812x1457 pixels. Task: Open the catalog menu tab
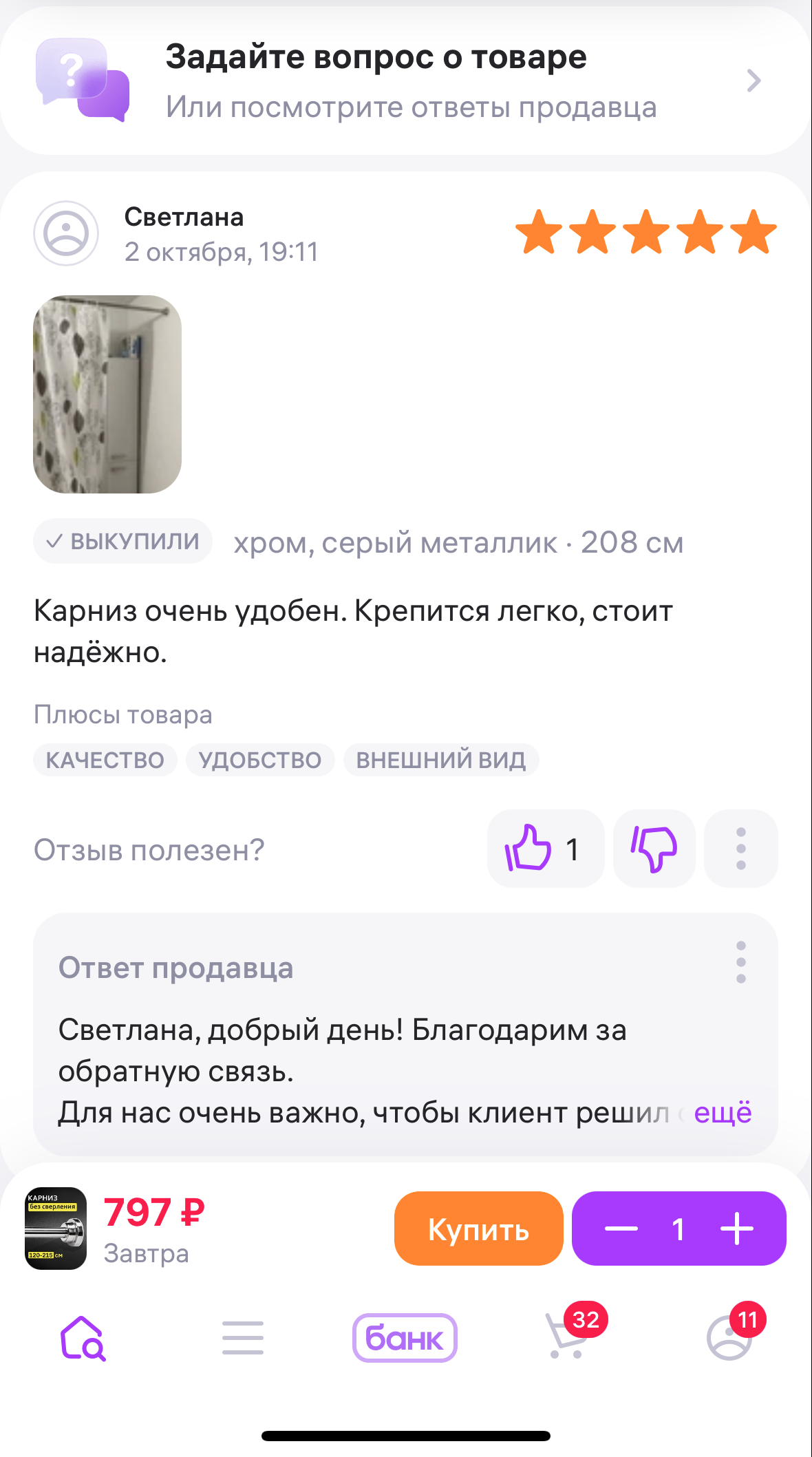pos(243,1338)
